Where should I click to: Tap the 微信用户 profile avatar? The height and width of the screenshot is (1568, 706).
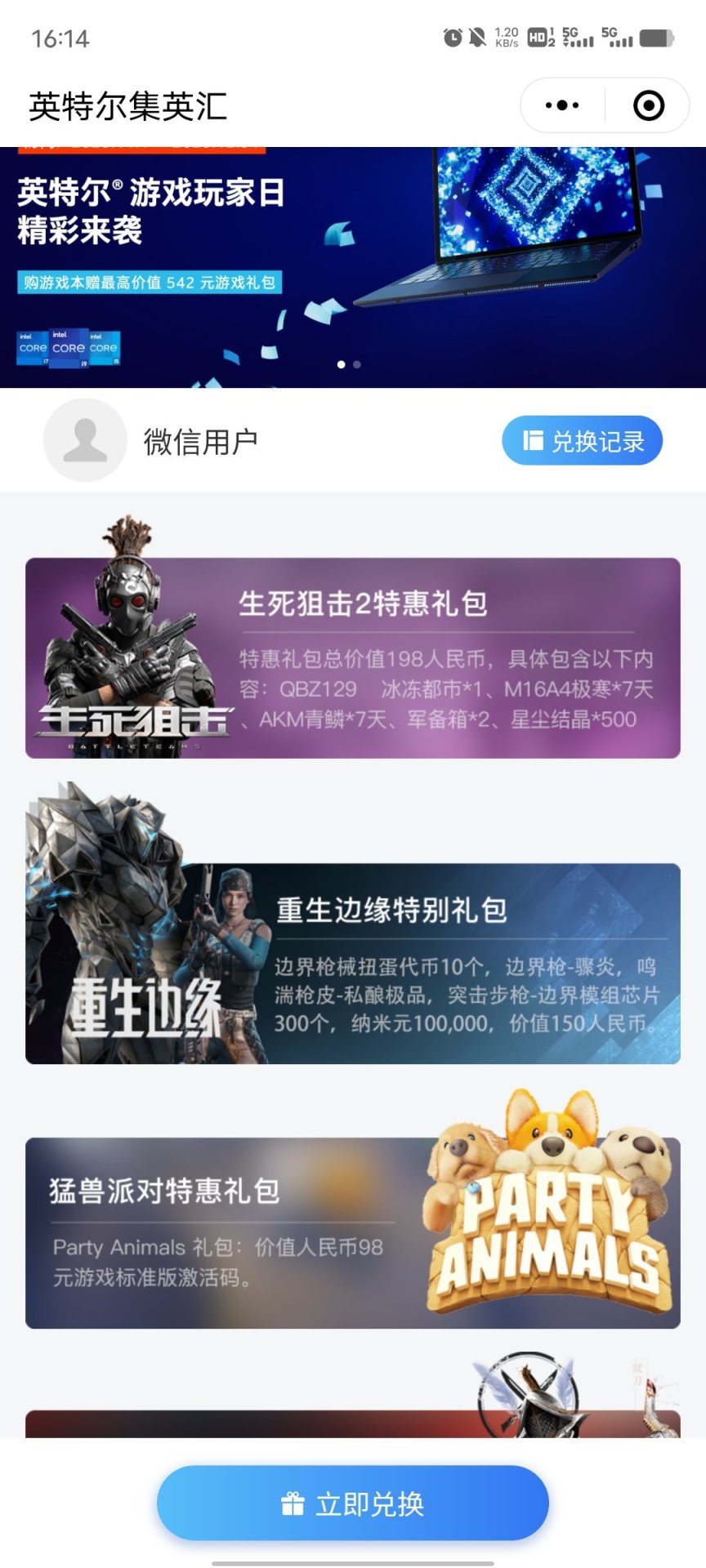pyautogui.click(x=85, y=440)
